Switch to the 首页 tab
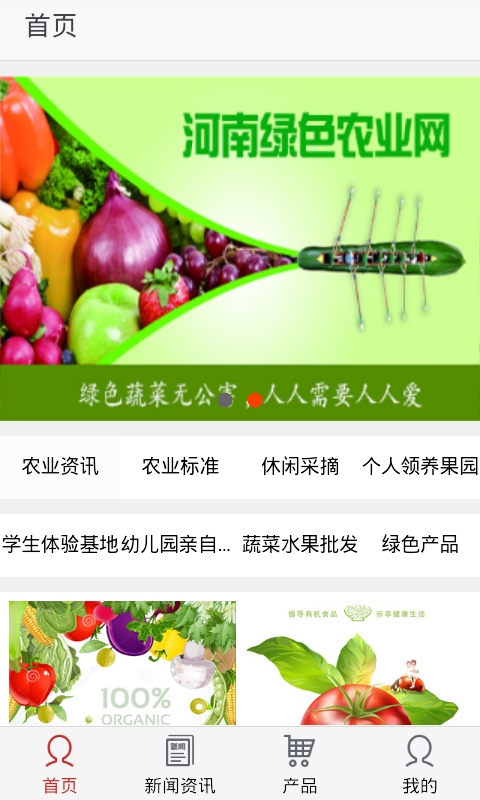The image size is (480, 800). [x=60, y=764]
